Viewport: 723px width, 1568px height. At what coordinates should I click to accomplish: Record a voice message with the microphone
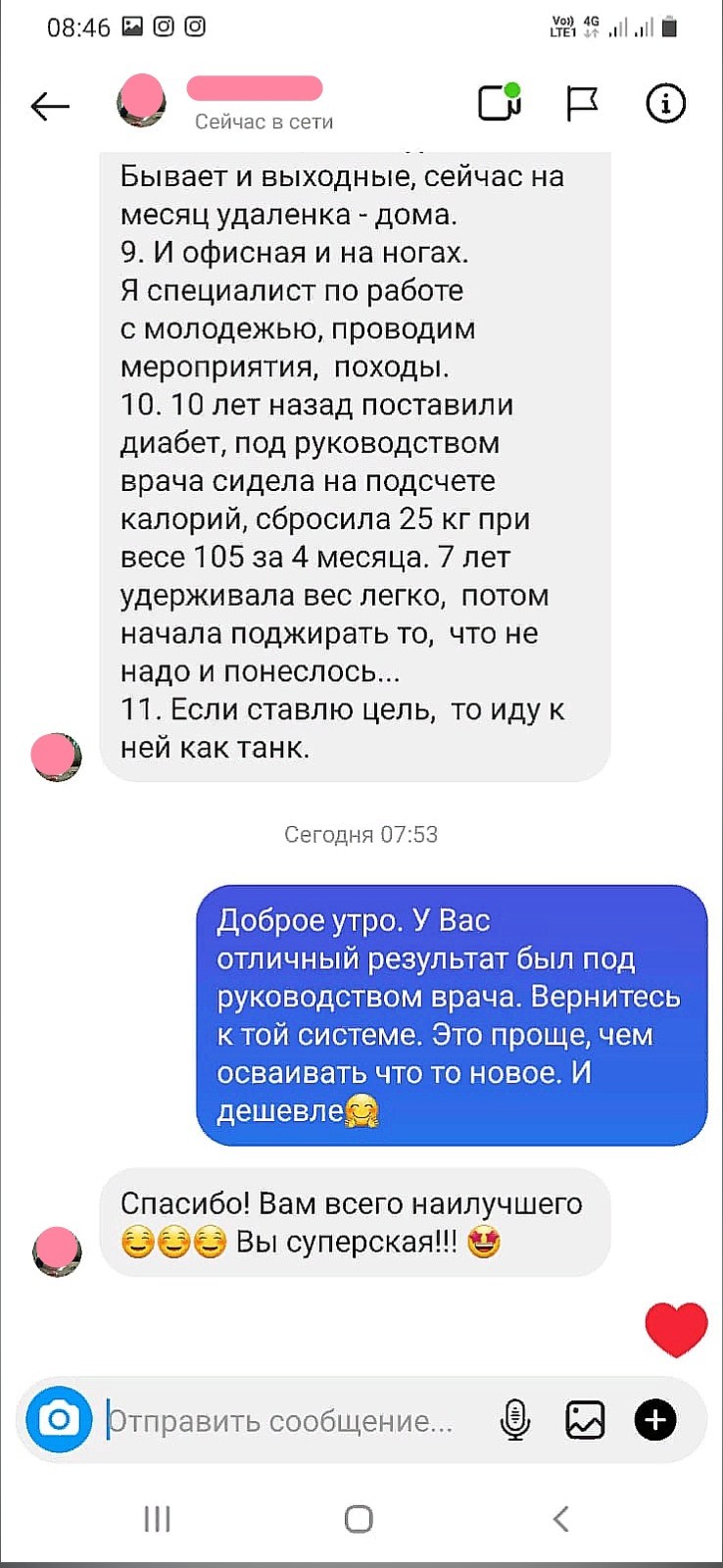[x=514, y=1419]
